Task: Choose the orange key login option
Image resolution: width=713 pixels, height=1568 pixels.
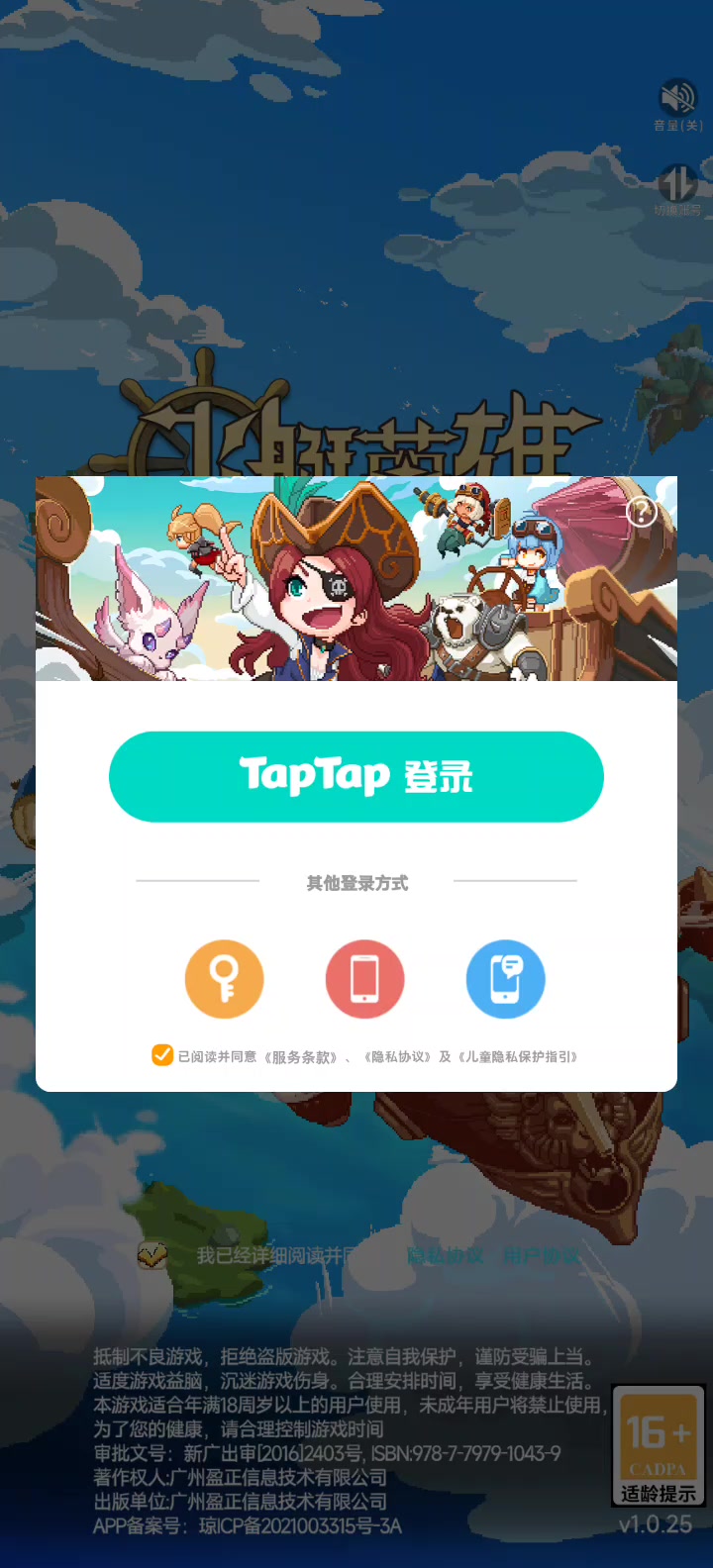Action: coord(225,979)
